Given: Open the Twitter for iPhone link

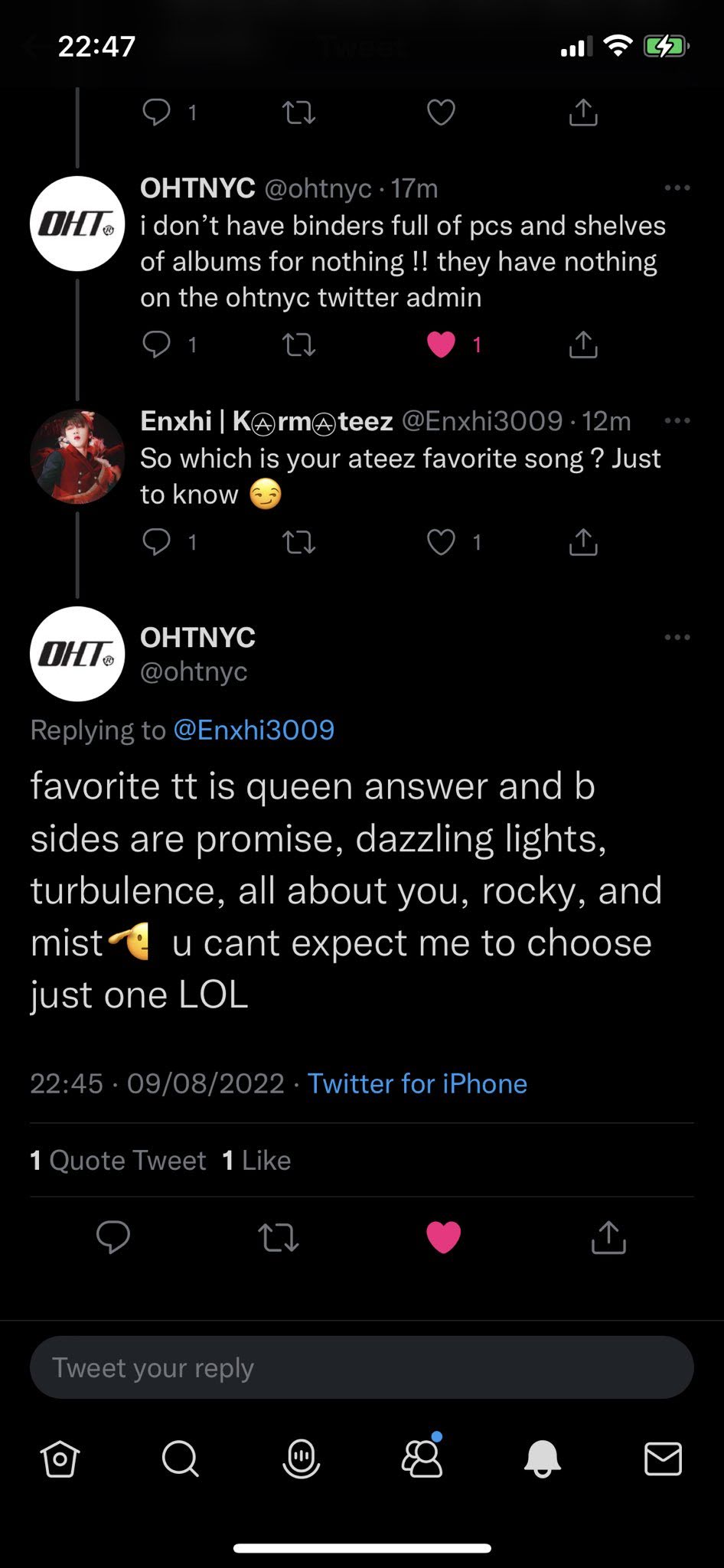Looking at the screenshot, I should click(x=417, y=1083).
